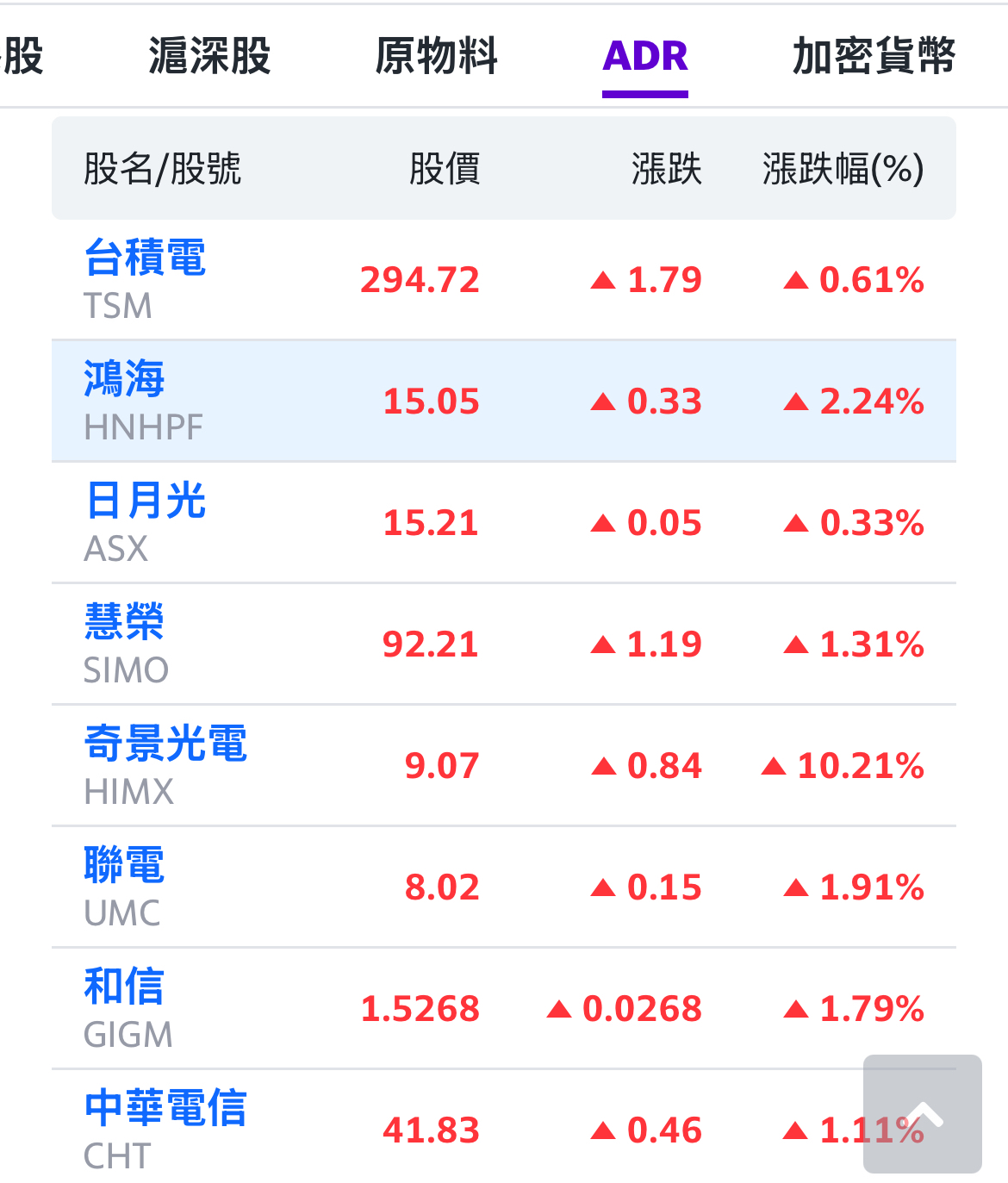Open the 和信 GIGM stock row
Screen dimensions: 1008x1183
[x=504, y=1009]
